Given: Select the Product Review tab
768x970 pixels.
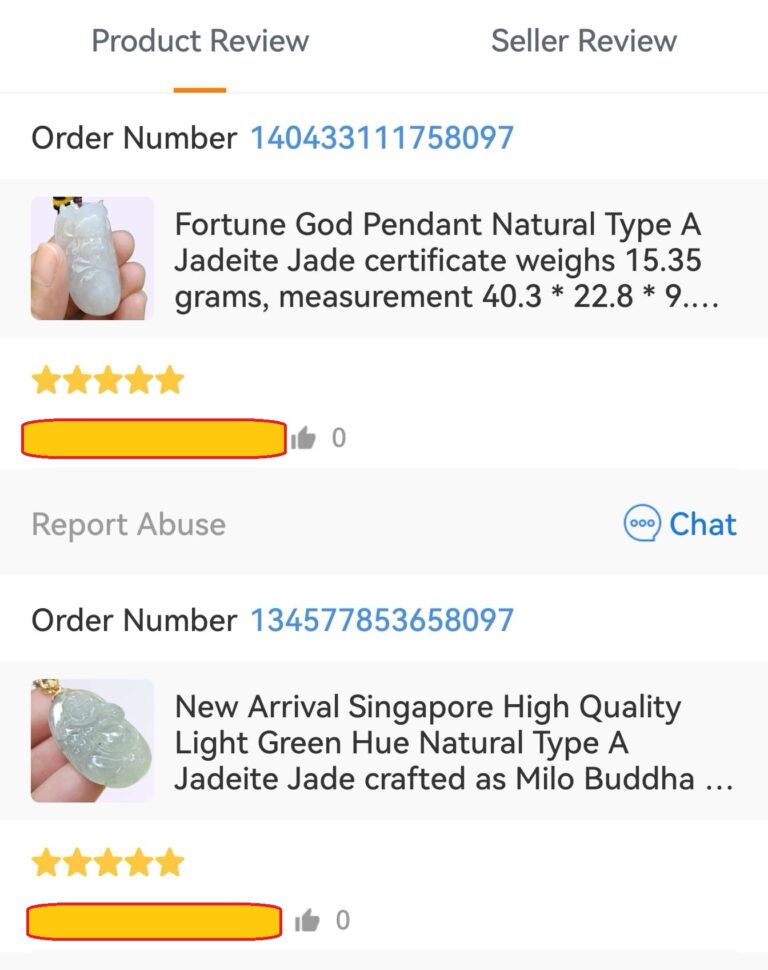Looking at the screenshot, I should coord(199,41).
